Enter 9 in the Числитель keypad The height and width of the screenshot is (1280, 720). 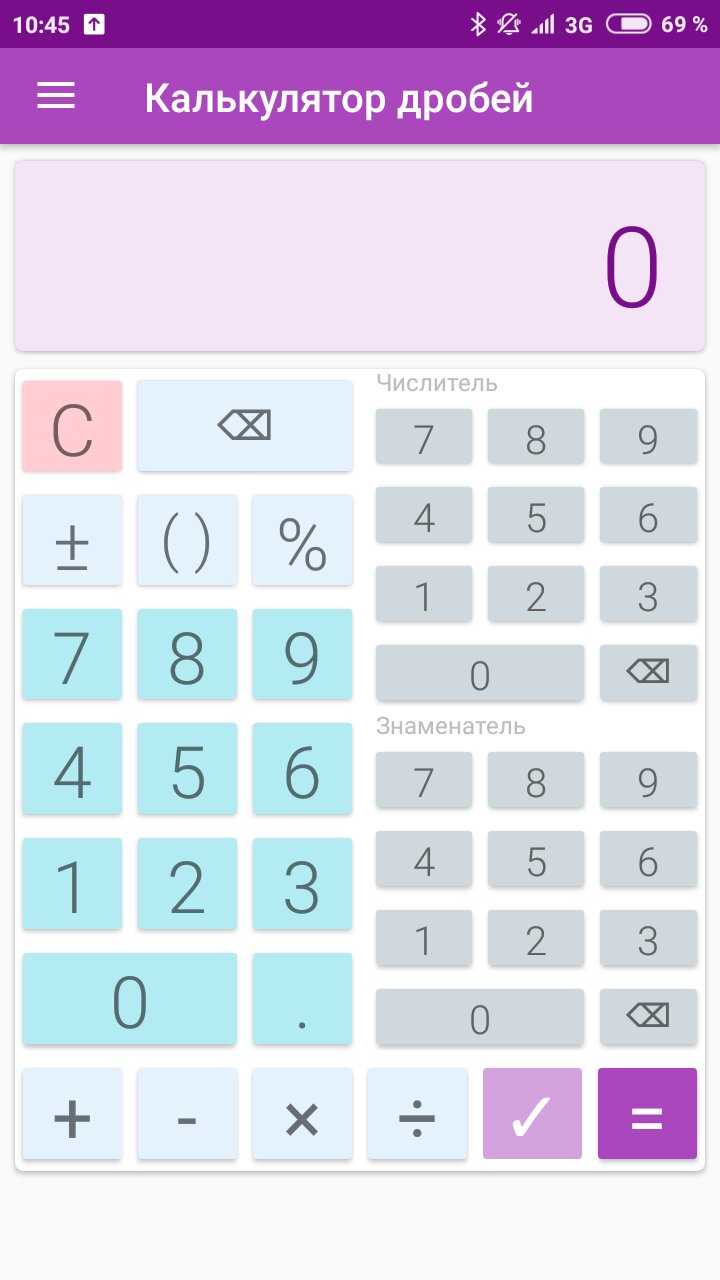point(648,437)
